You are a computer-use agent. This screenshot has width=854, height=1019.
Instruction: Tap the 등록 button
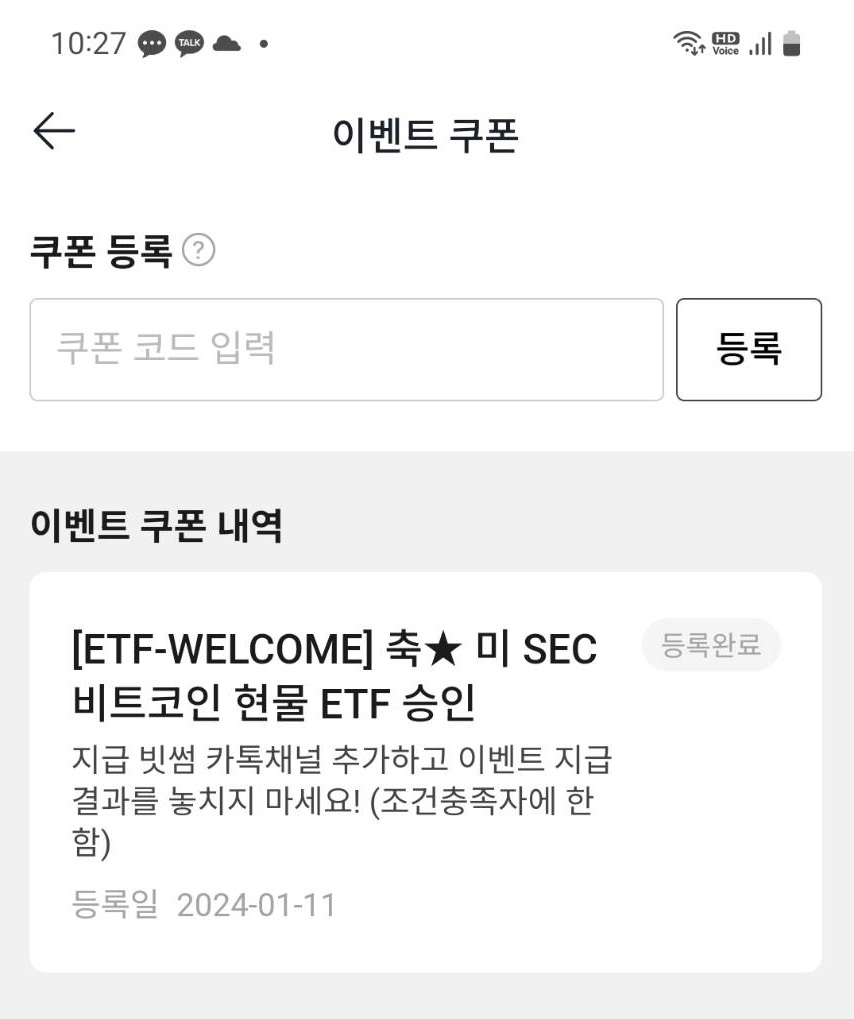click(748, 349)
